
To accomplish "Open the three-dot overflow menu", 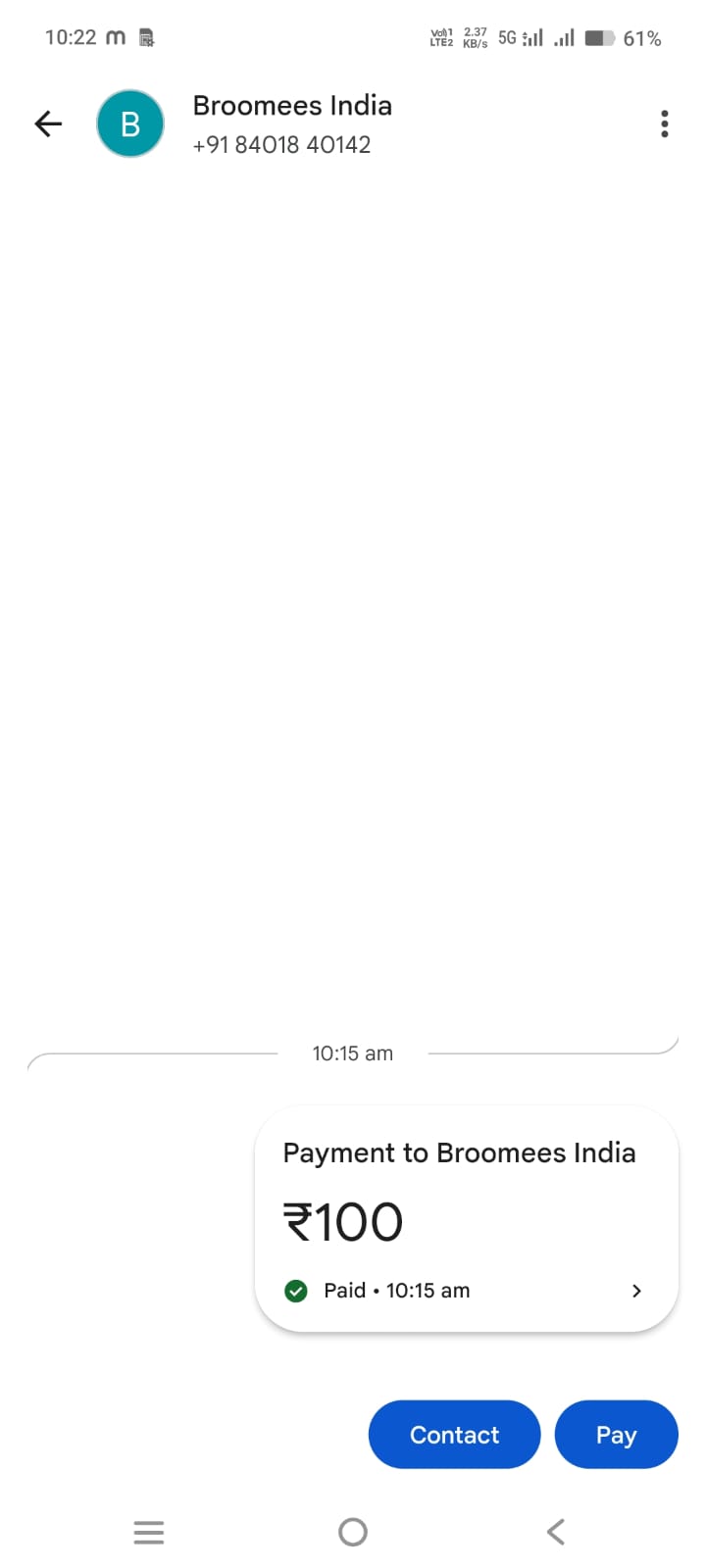I will point(665,123).
